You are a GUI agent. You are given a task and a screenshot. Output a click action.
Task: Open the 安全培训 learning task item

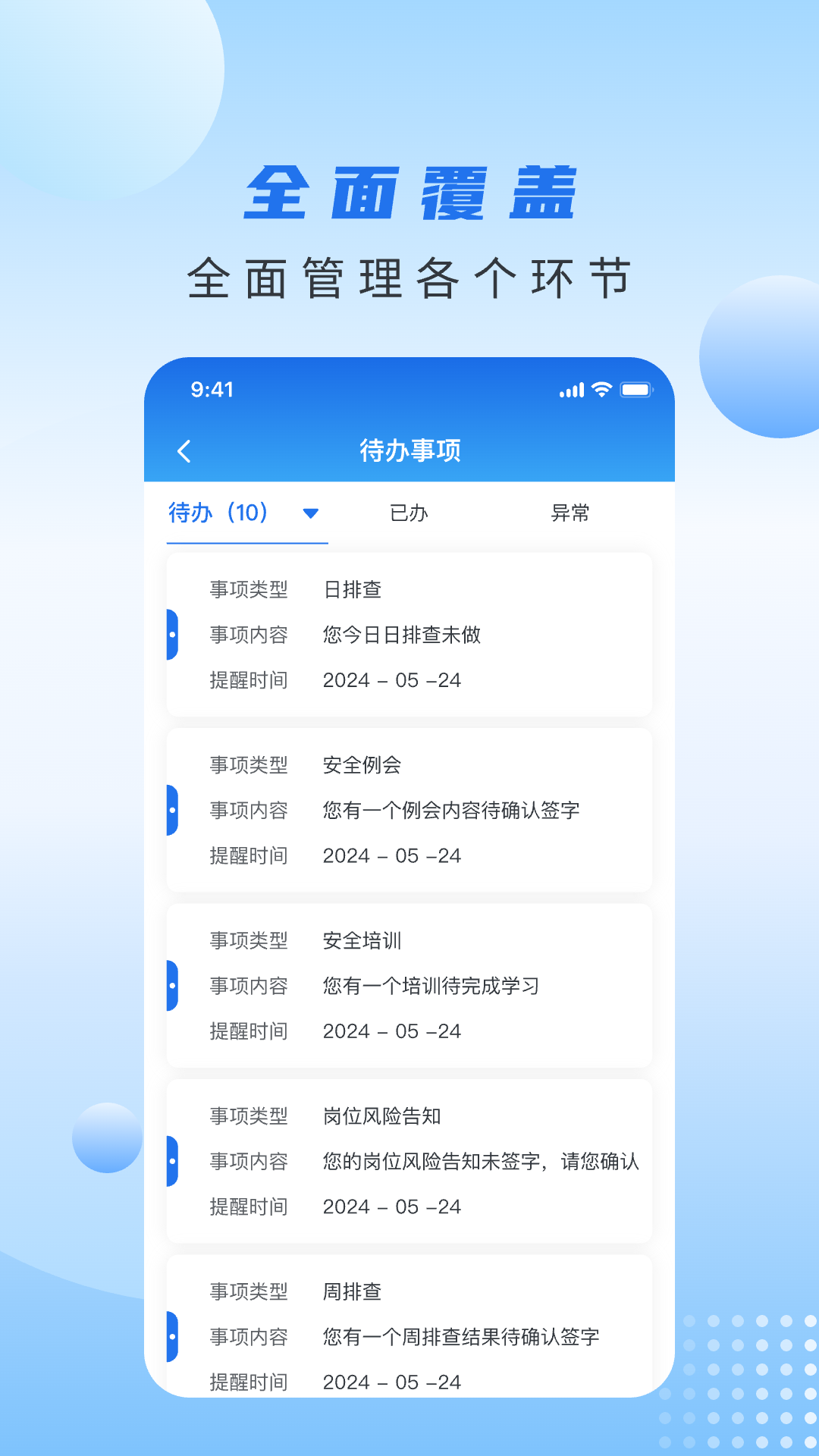409,986
